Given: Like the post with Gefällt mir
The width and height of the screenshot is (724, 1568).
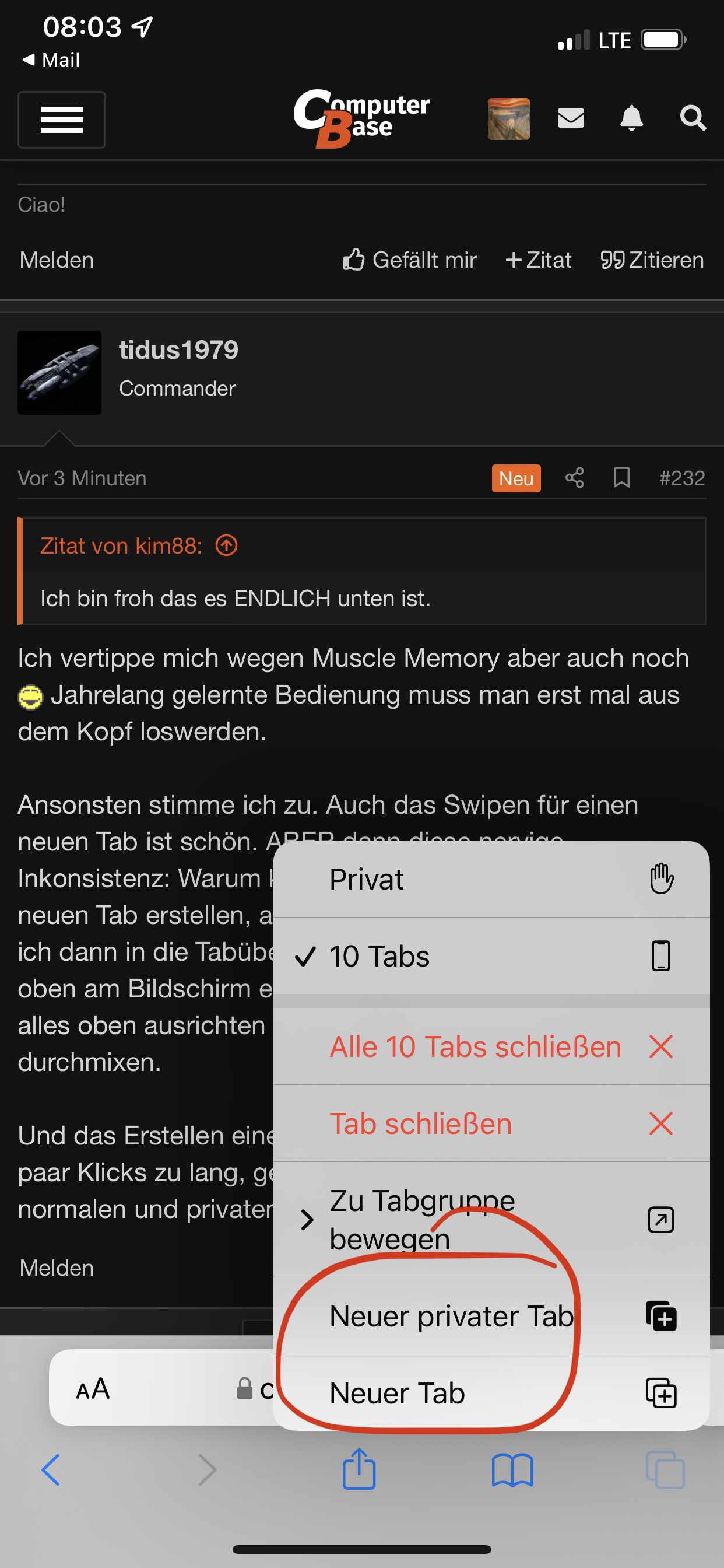Looking at the screenshot, I should (409, 260).
